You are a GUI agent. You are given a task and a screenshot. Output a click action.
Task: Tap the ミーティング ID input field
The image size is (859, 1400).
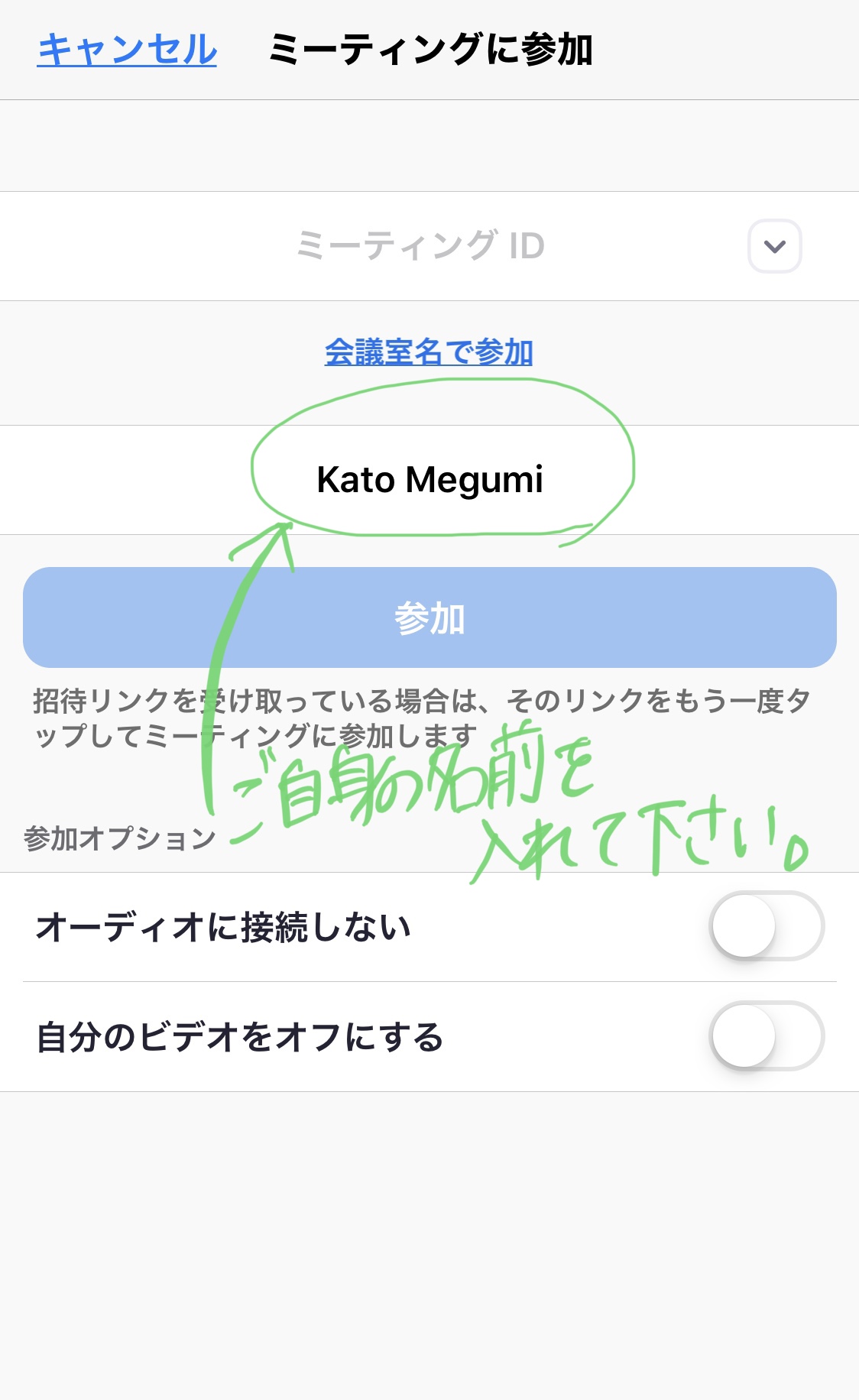coord(420,246)
